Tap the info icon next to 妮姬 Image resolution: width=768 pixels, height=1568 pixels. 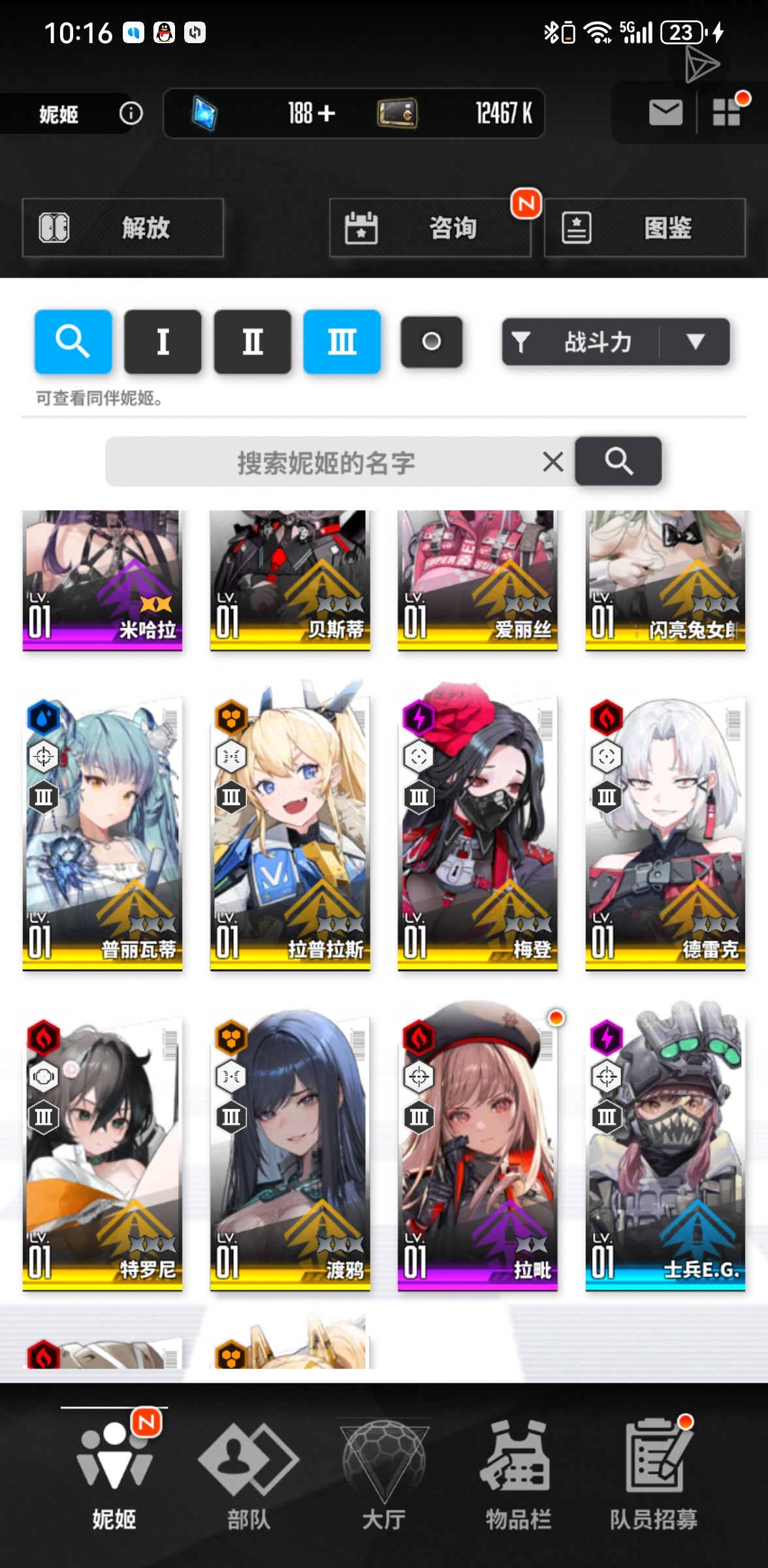(x=131, y=114)
